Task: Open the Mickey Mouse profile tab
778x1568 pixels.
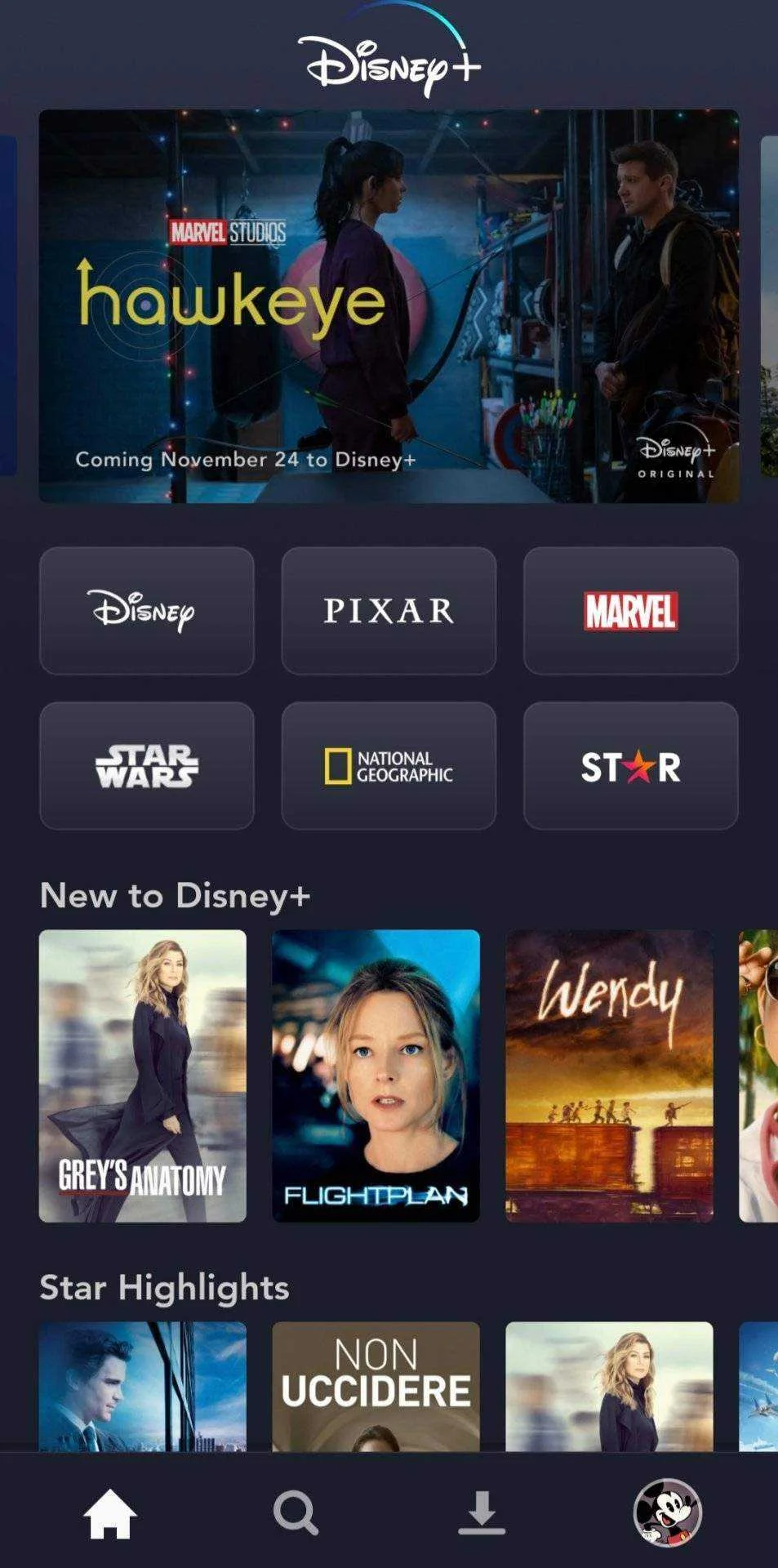Action: click(x=667, y=1512)
